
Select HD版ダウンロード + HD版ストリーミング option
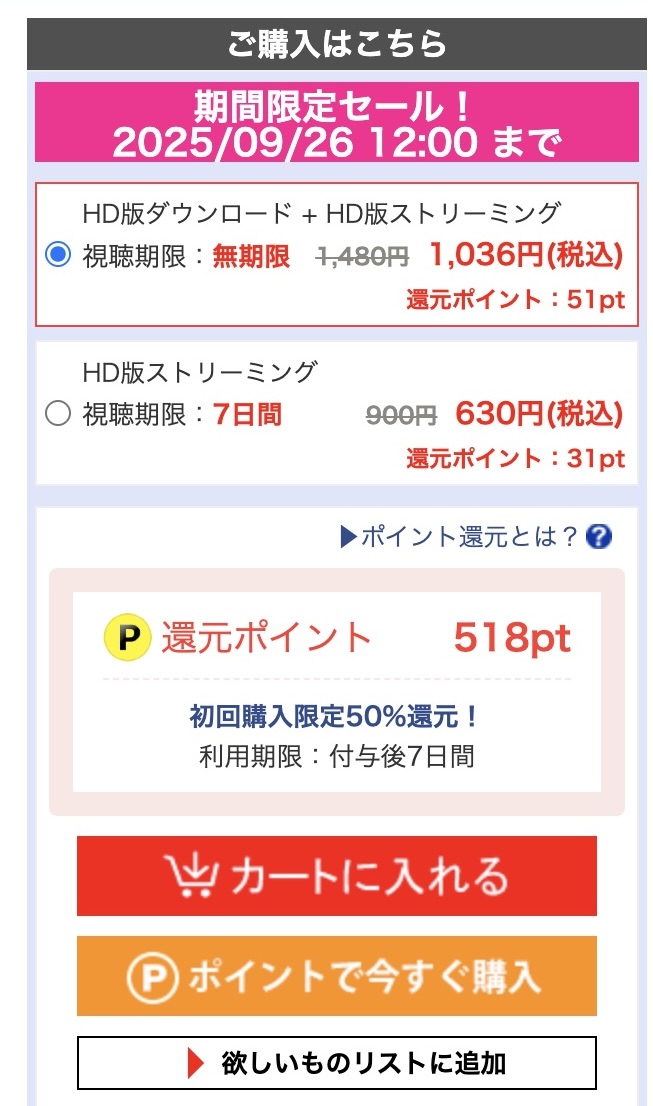tap(58, 255)
